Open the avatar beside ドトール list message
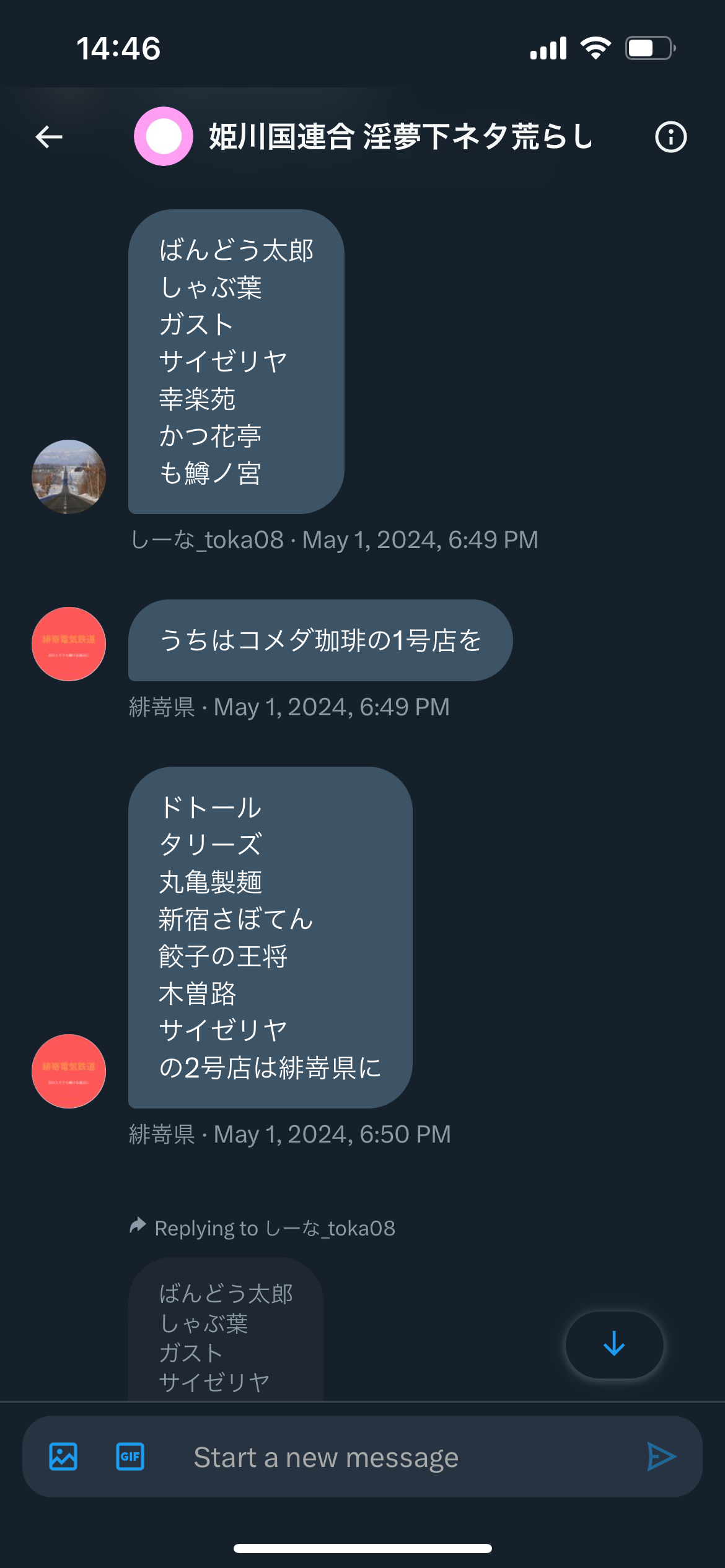Viewport: 725px width, 1568px height. [x=69, y=1071]
